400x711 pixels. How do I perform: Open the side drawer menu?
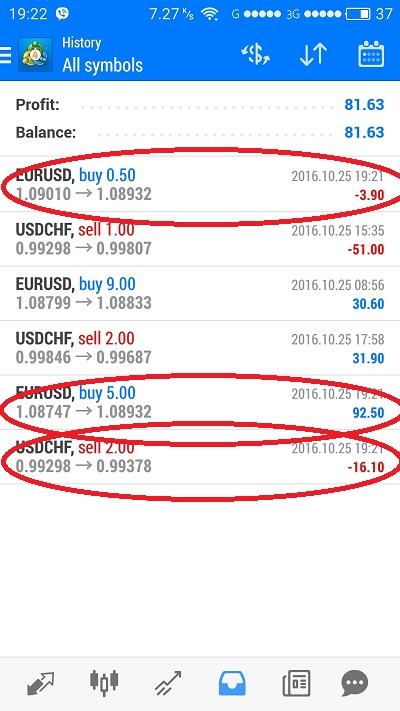point(5,55)
